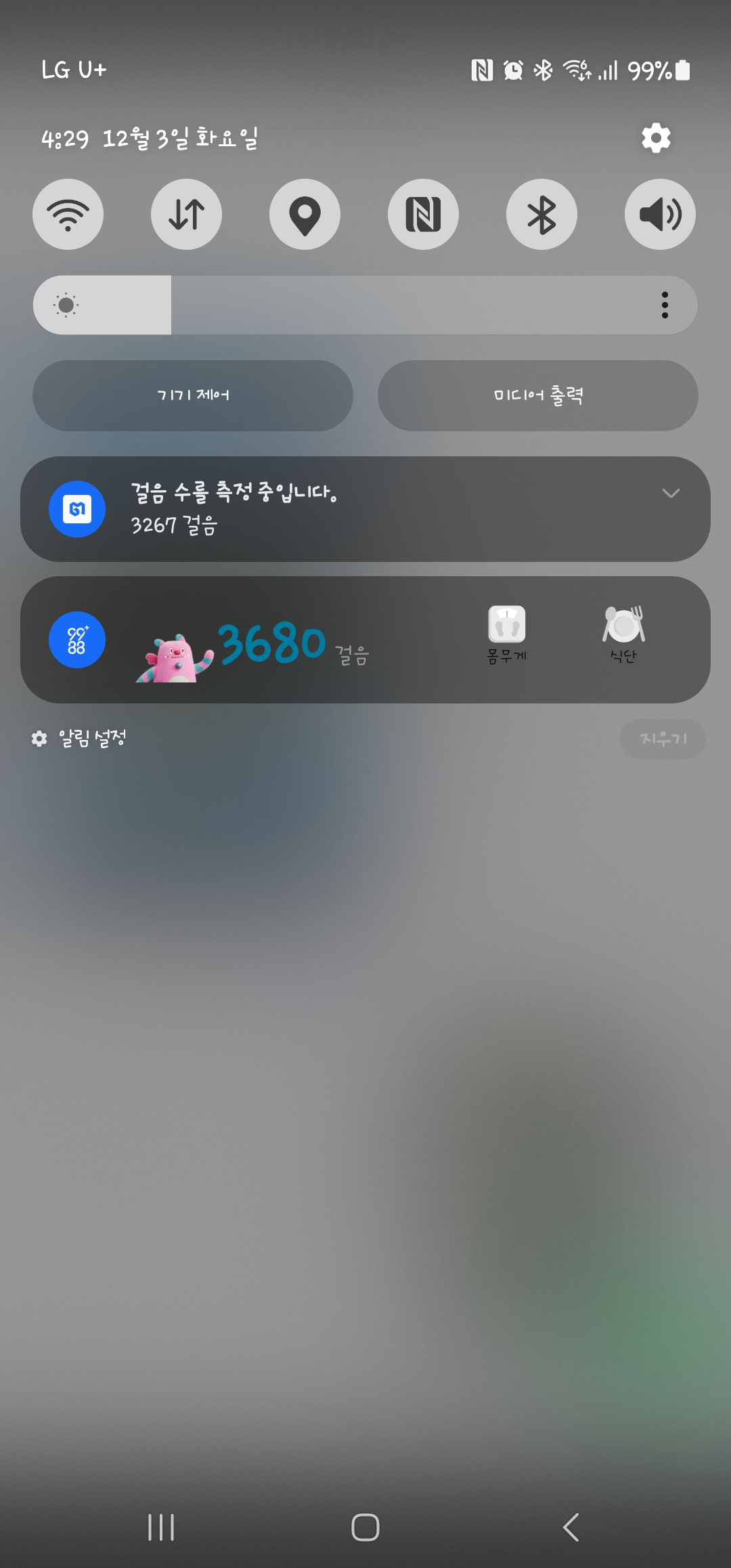Open the recent apps button
Viewport: 731px width, 1568px height.
[161, 1527]
